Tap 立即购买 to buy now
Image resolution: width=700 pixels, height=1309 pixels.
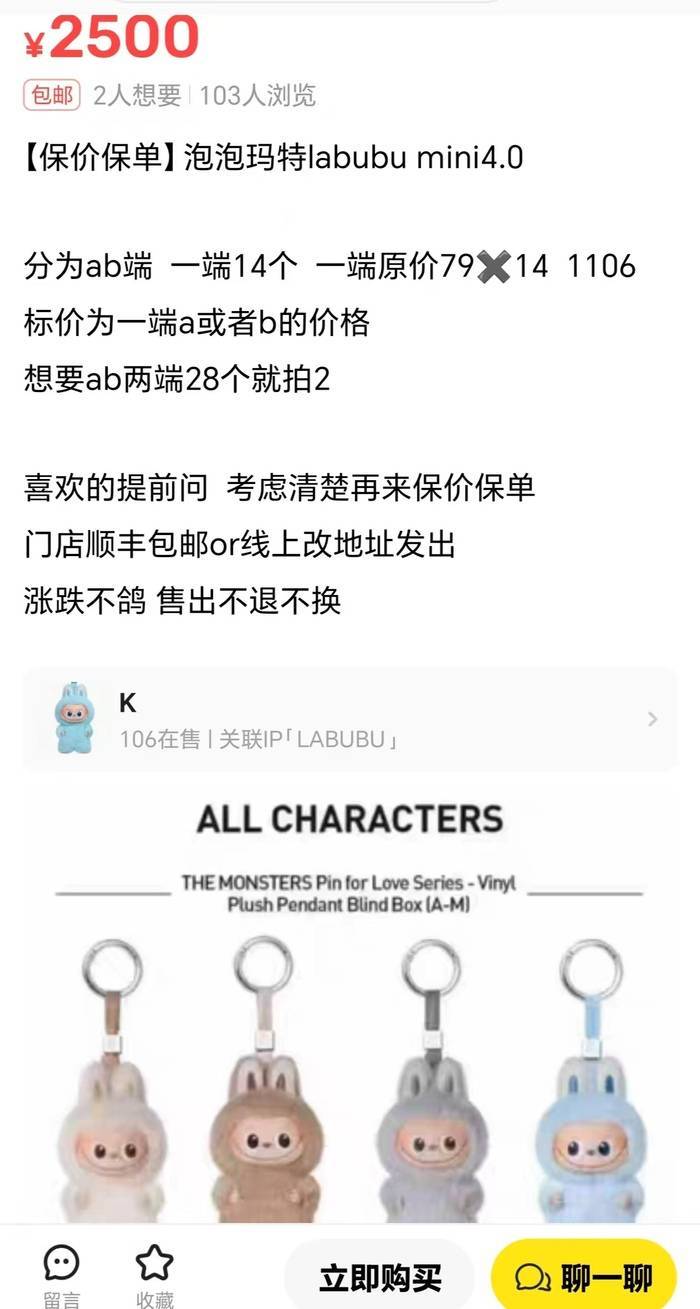[x=380, y=1277]
